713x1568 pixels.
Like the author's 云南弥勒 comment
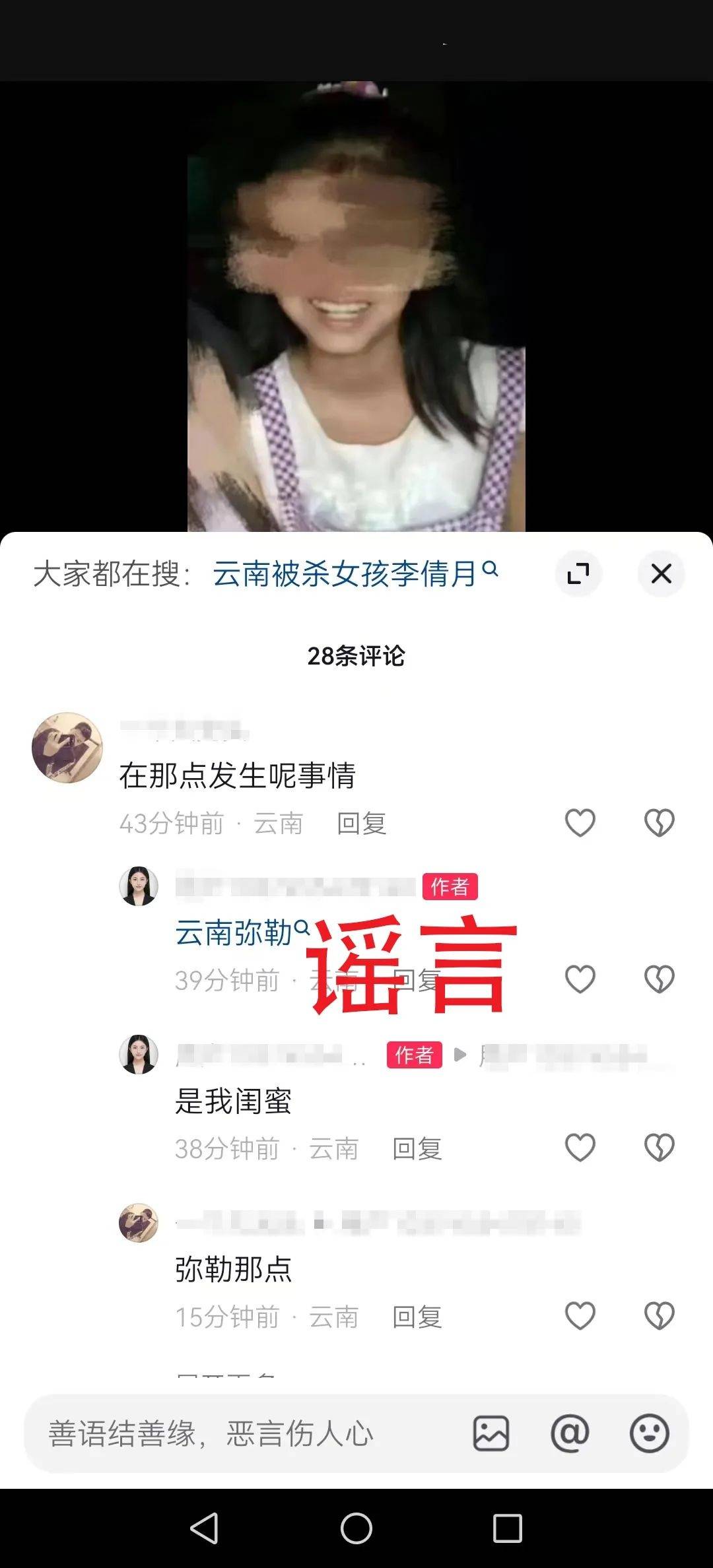(580, 979)
